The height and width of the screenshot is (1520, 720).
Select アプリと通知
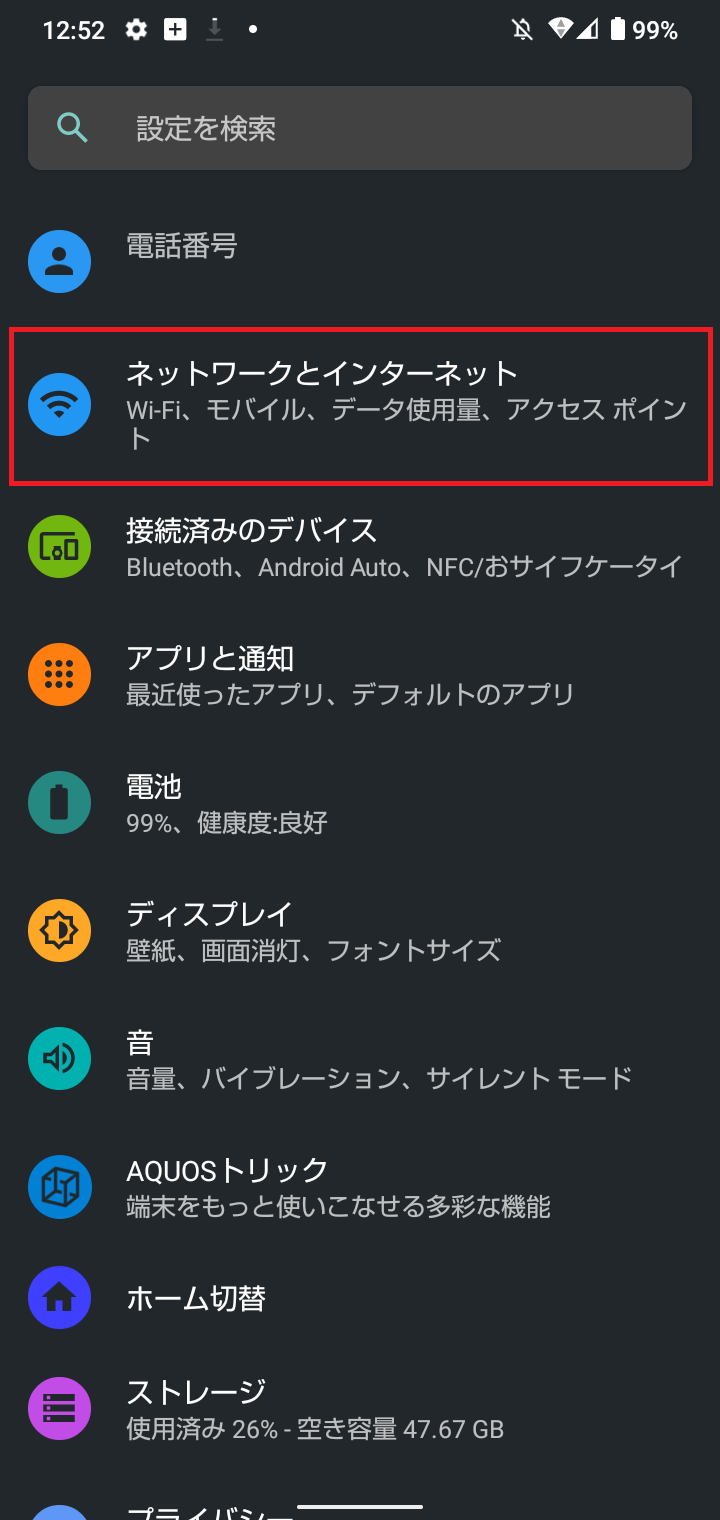(x=360, y=675)
